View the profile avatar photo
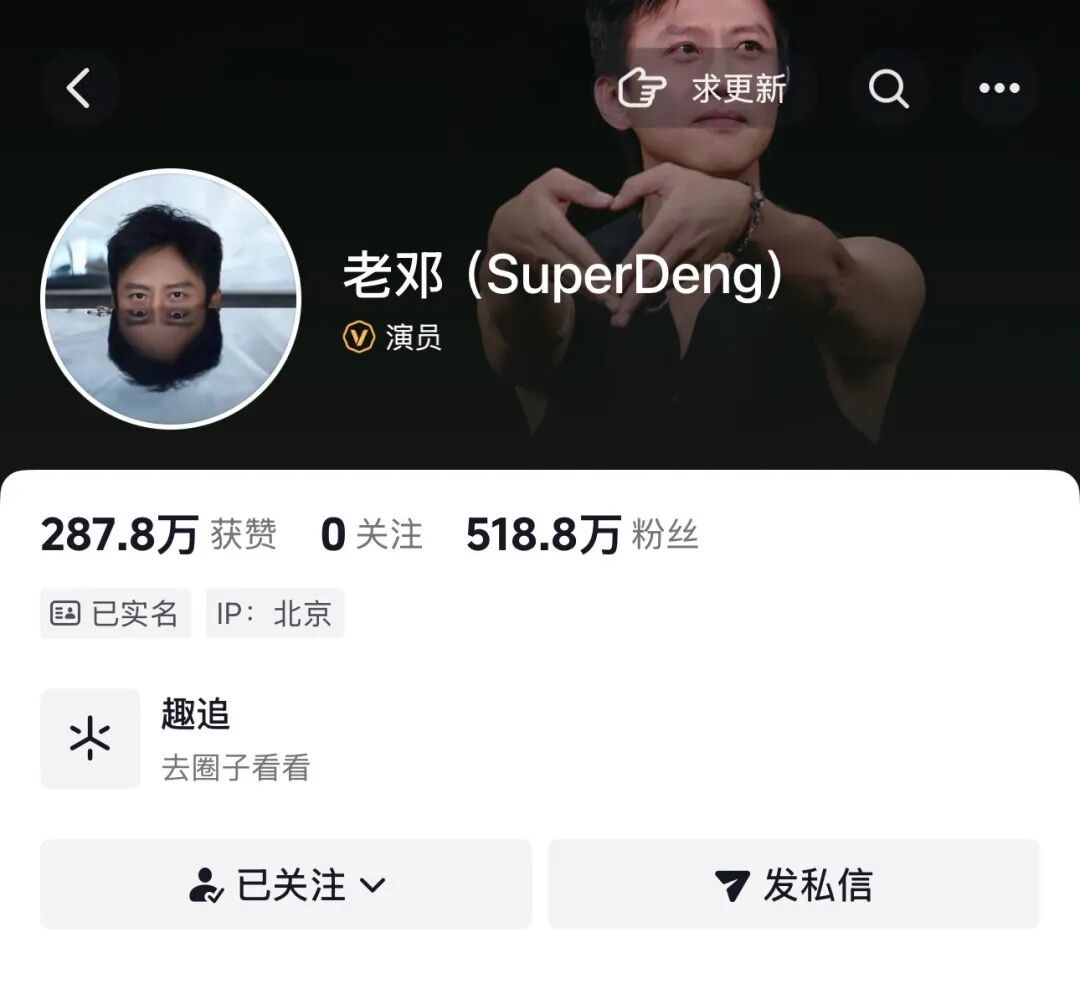Screen dimensions: 1080x984 point(171,298)
